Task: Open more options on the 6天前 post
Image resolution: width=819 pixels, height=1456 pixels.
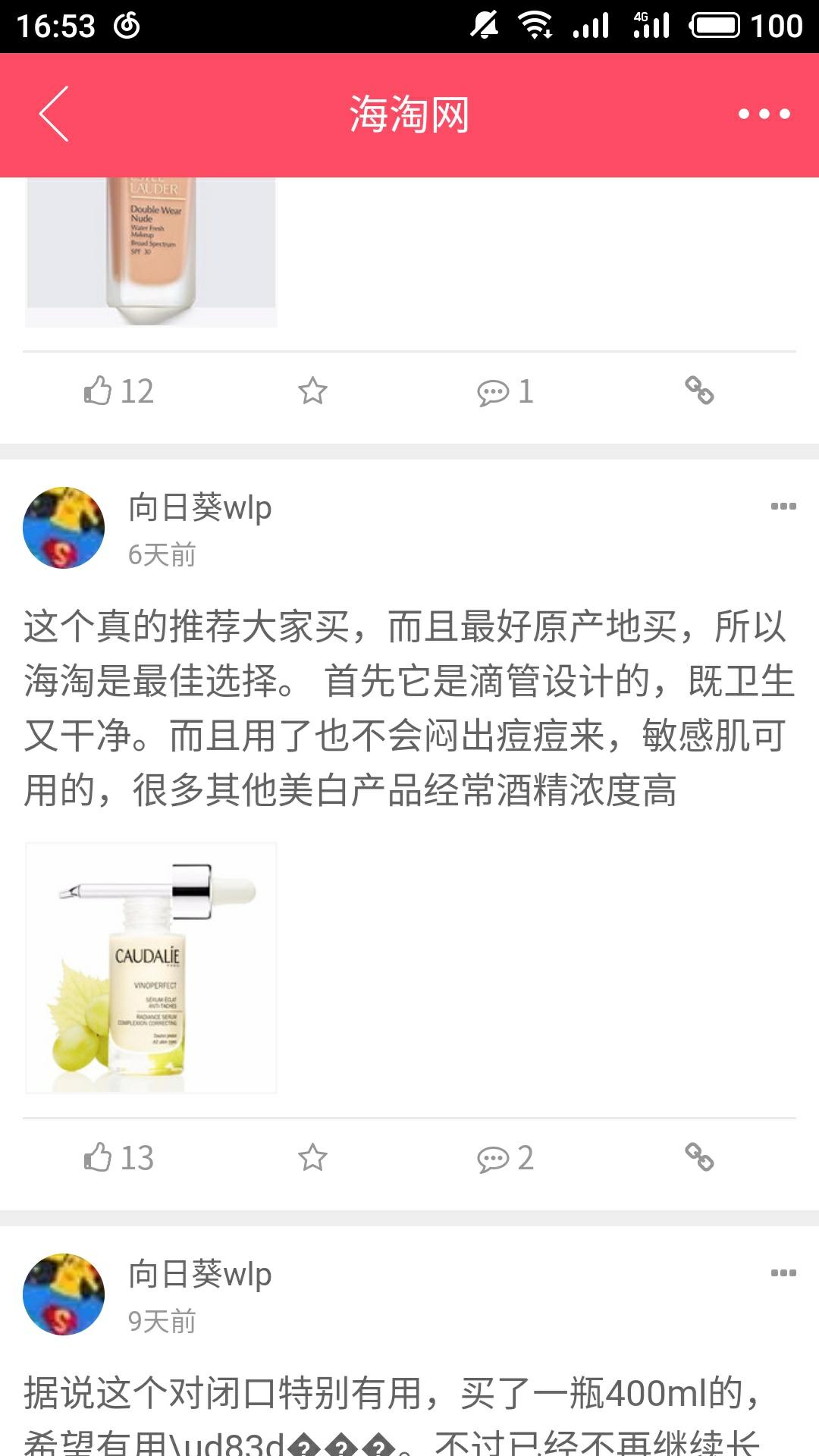Action: tap(783, 507)
